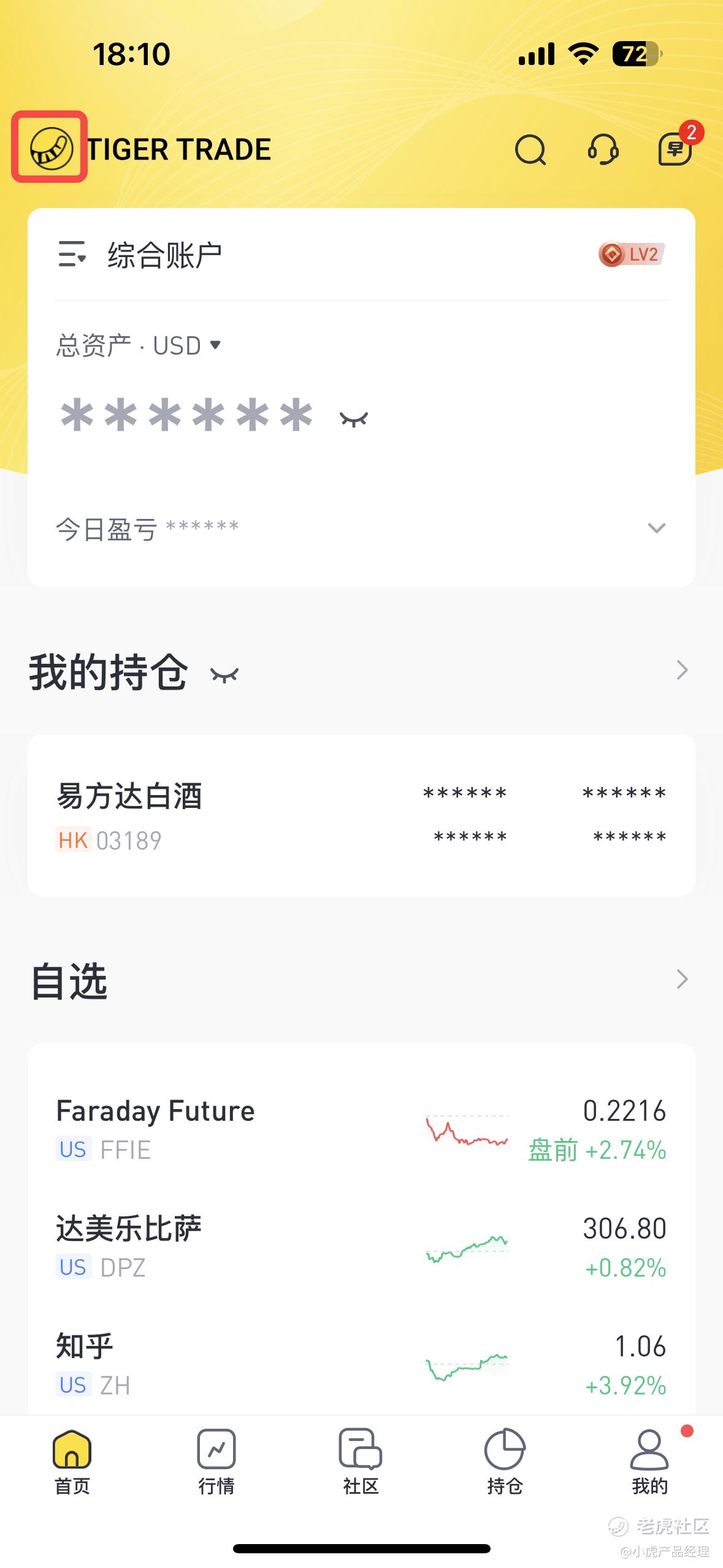The width and height of the screenshot is (723, 1568).
Task: Open the 综合账户 account switcher
Action: point(140,255)
